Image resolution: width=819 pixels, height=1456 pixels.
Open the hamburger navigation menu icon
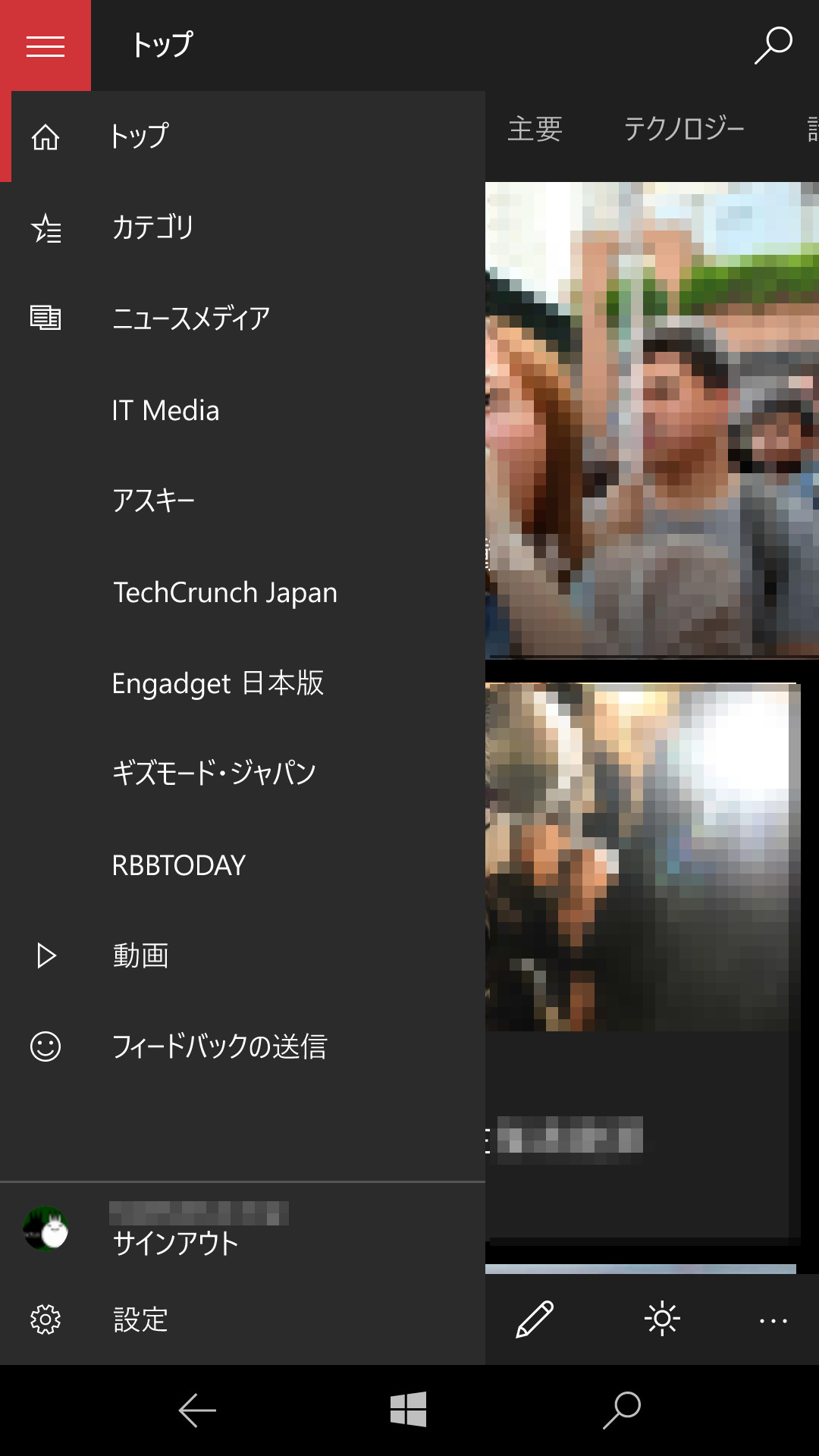click(45, 45)
